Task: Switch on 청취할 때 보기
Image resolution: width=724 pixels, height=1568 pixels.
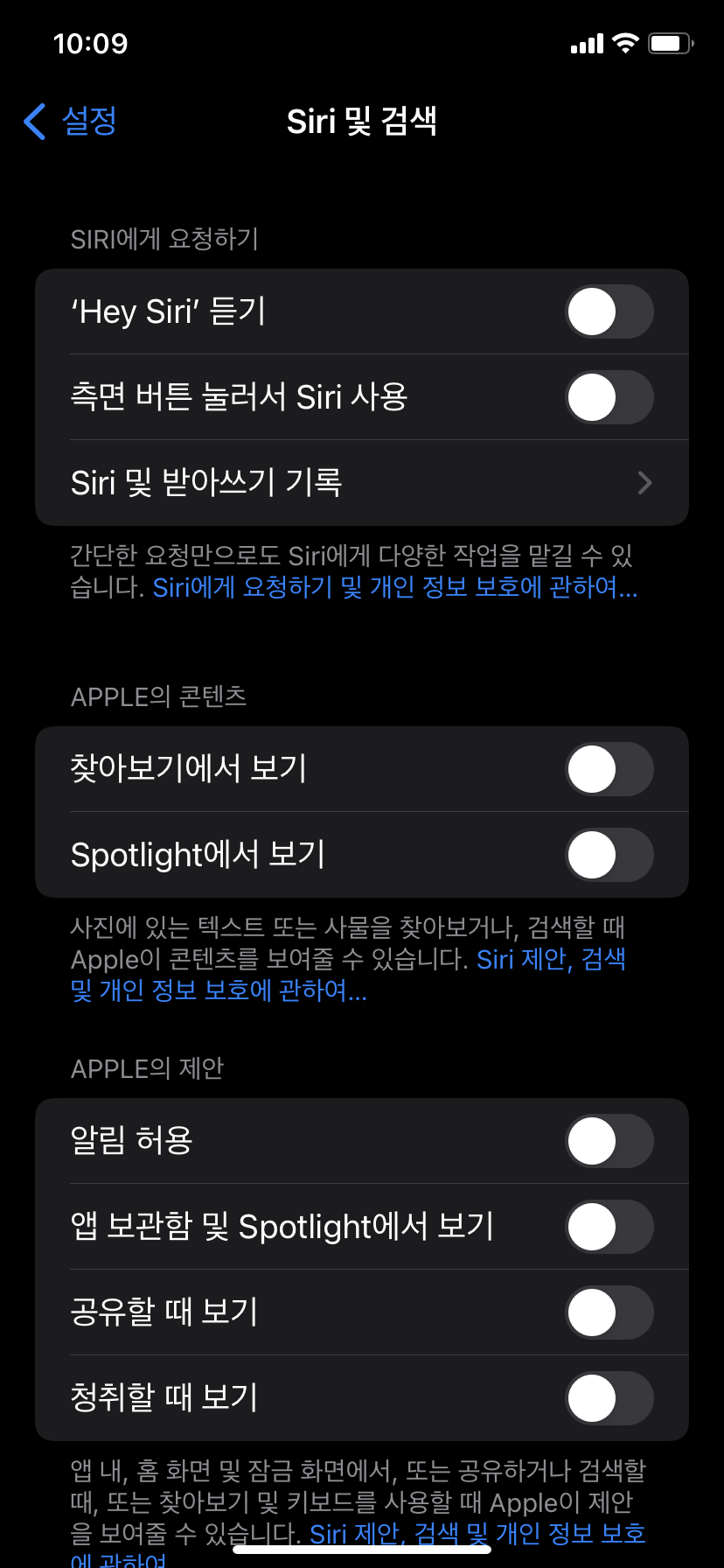Action: pyautogui.click(x=609, y=1398)
